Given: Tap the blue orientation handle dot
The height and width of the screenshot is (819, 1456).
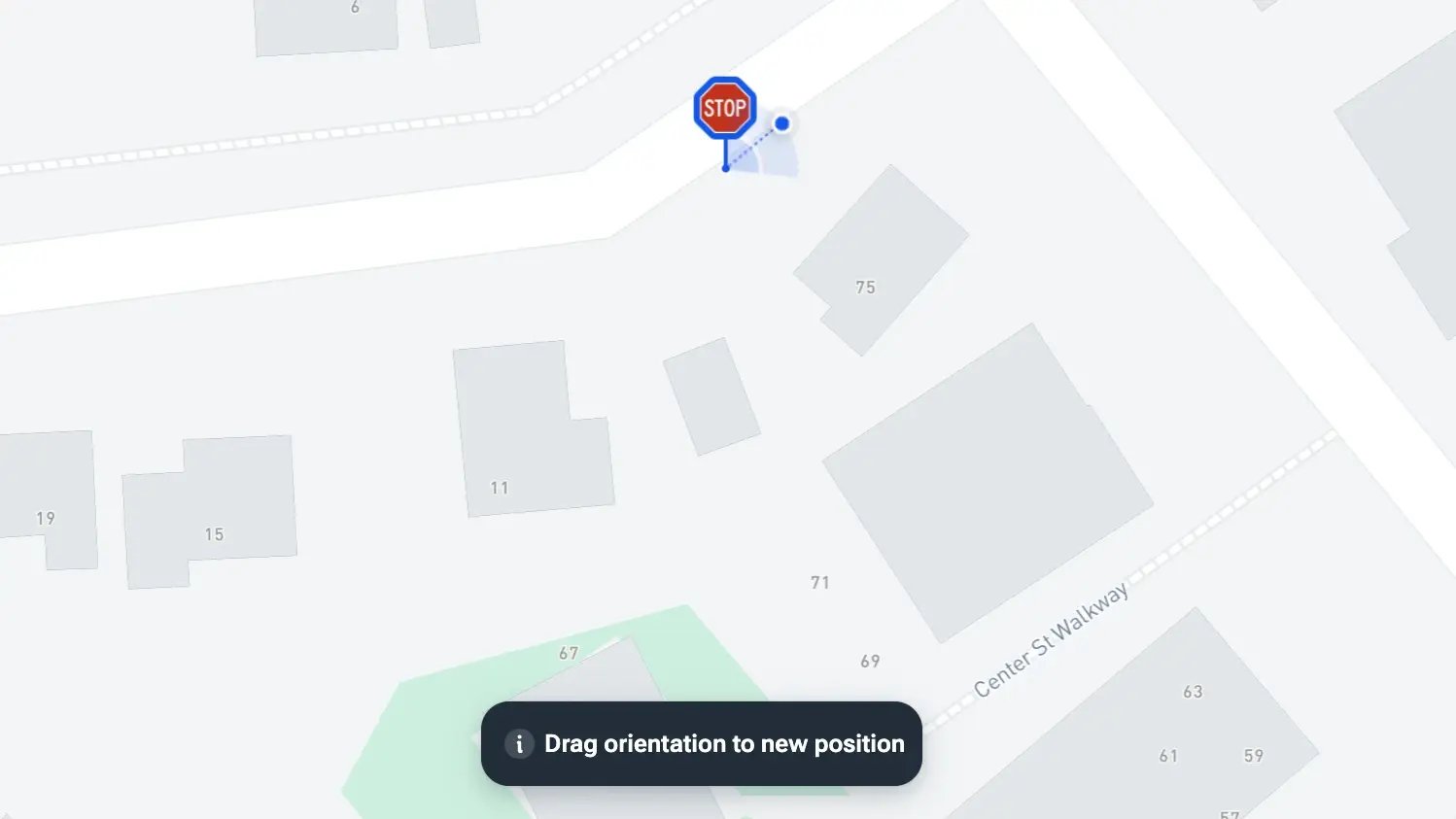Looking at the screenshot, I should click(781, 123).
